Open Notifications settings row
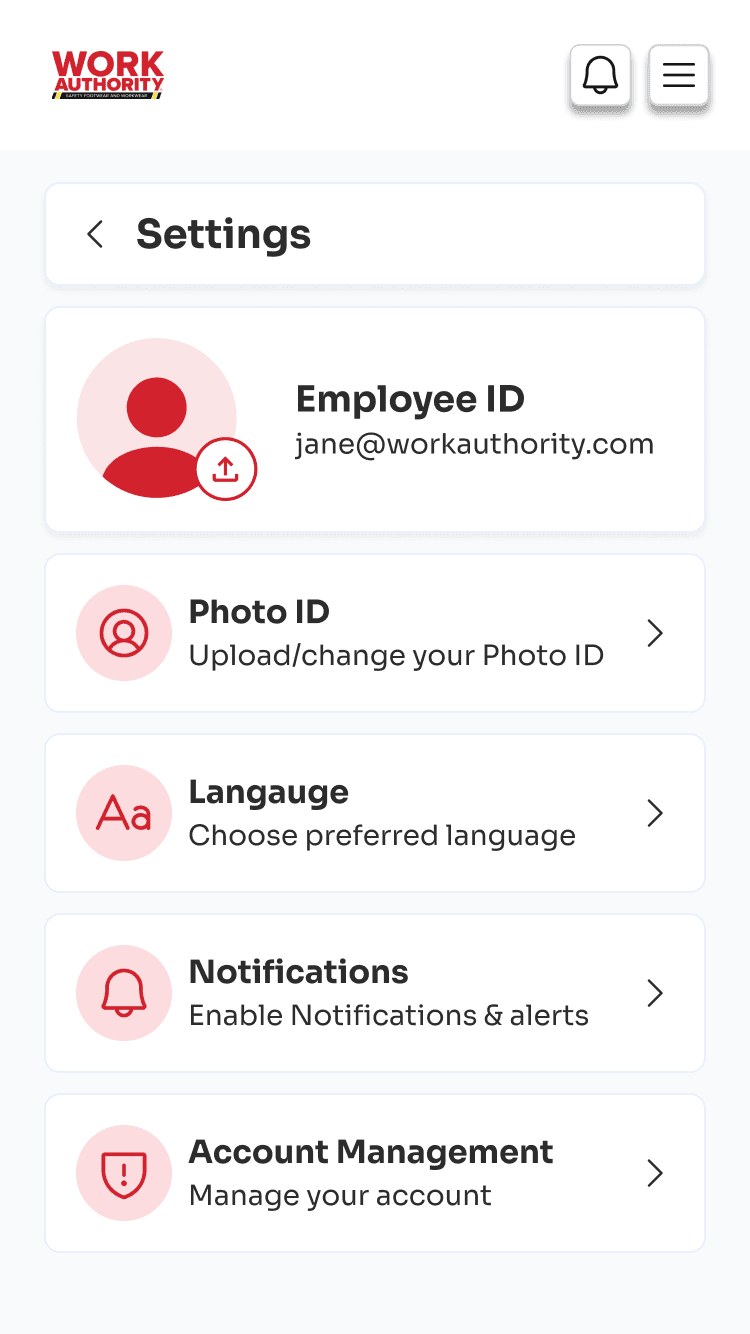Image resolution: width=750 pixels, height=1334 pixels. (x=375, y=993)
